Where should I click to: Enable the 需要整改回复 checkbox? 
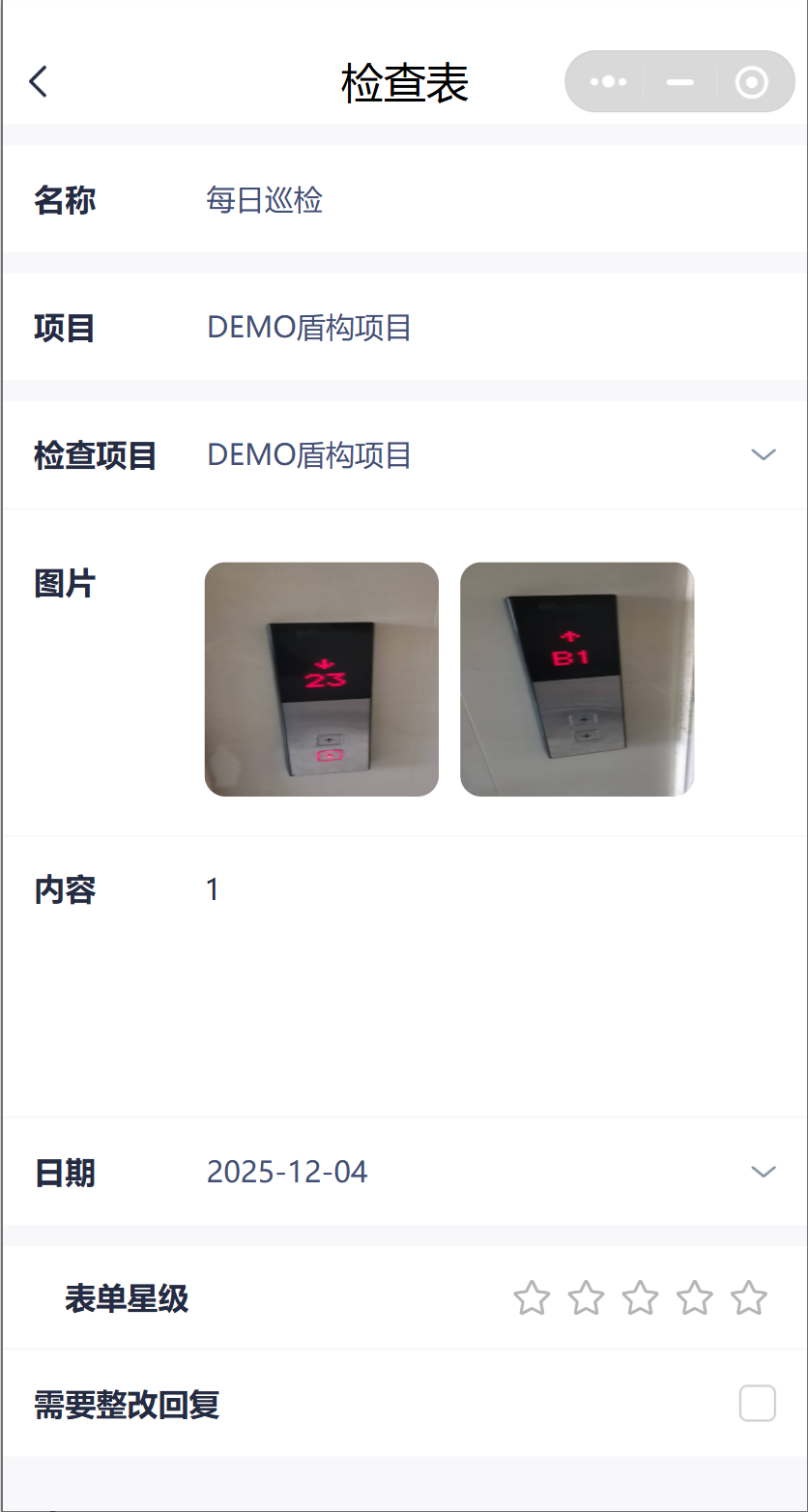pos(758,1403)
